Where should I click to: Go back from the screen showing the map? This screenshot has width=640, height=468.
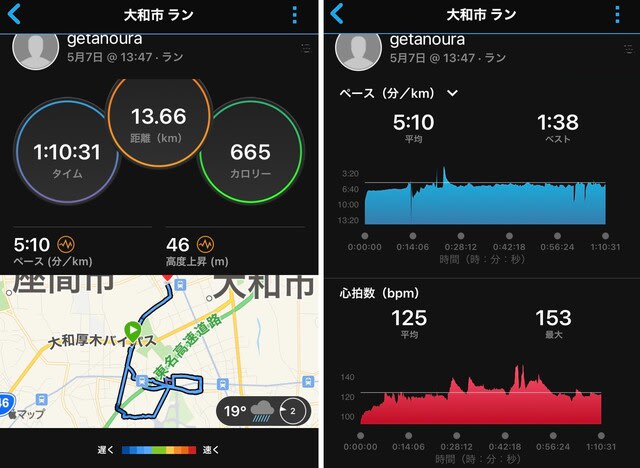13,14
